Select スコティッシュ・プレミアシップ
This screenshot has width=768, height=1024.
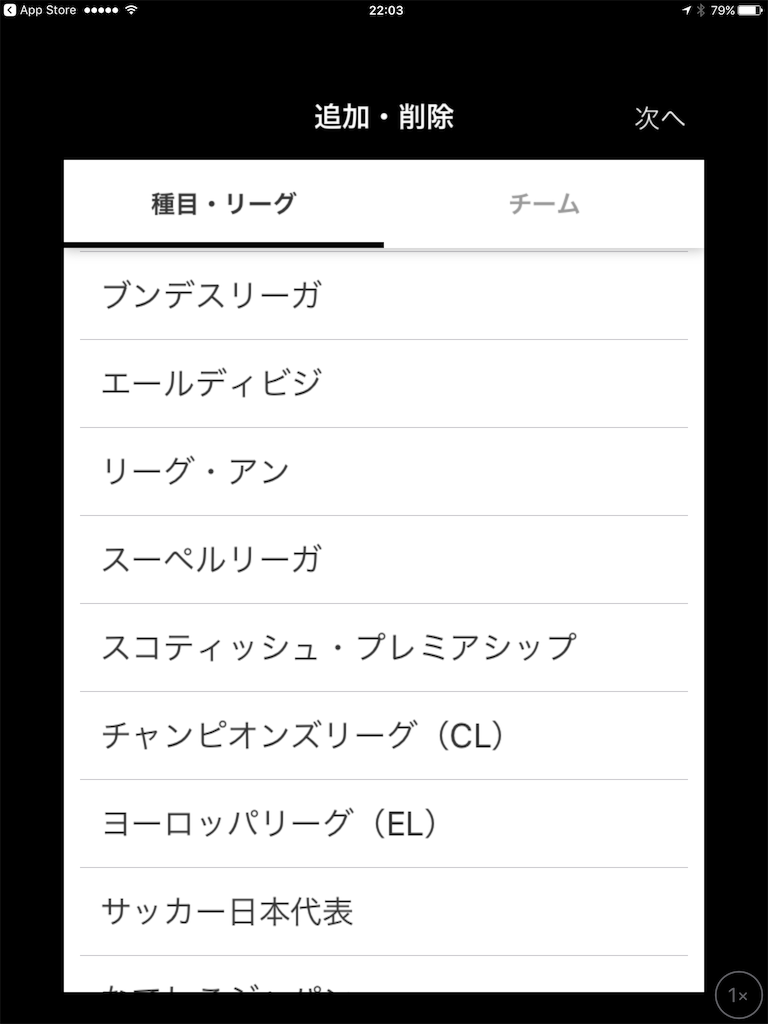pyautogui.click(x=384, y=648)
